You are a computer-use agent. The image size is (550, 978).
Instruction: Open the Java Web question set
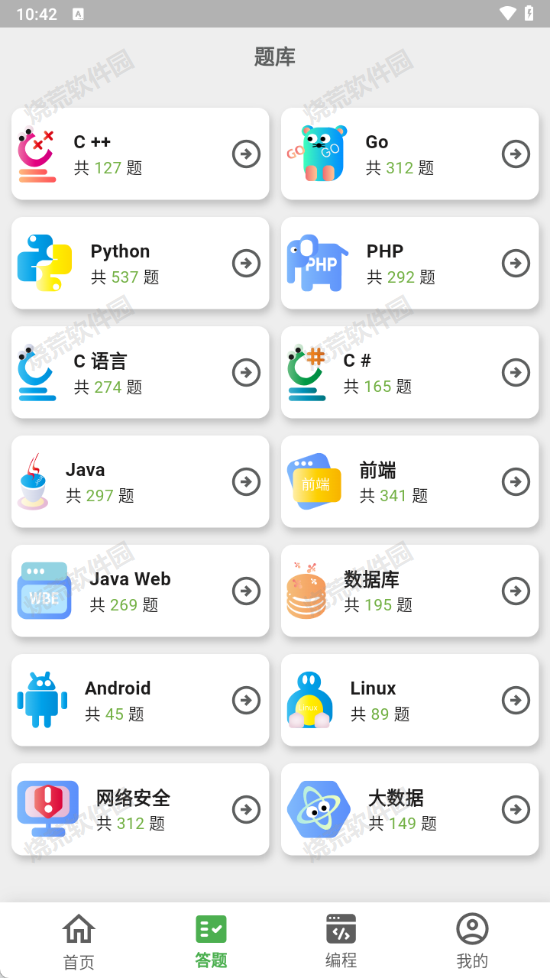click(140, 591)
